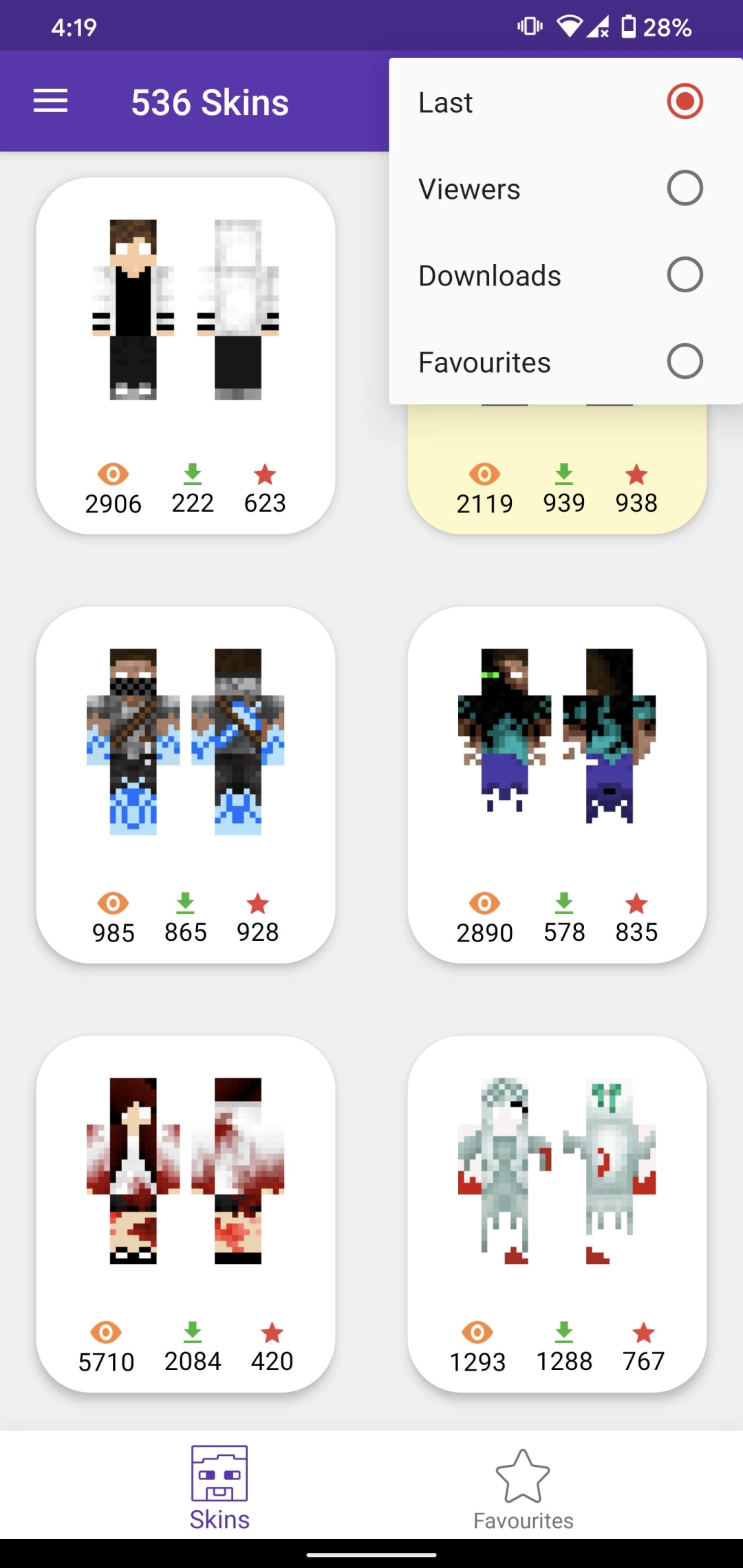Open skin card with 2906 views
Screen dimensions: 743x1568
click(186, 356)
